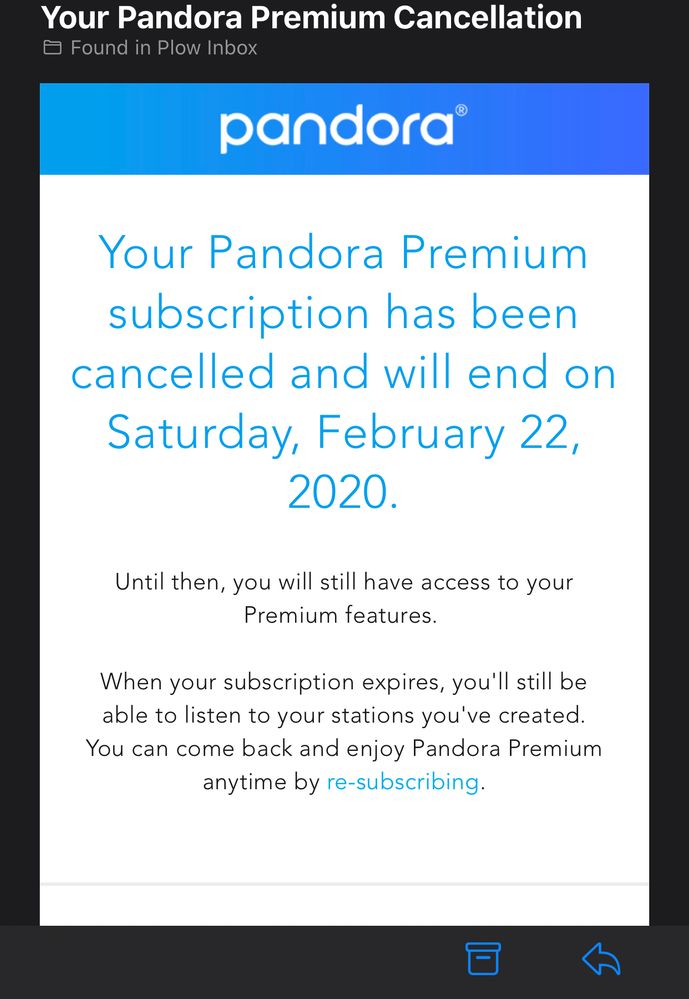Reply to the cancellation email
Screen dimensions: 689x999
pyautogui.click(x=601, y=961)
